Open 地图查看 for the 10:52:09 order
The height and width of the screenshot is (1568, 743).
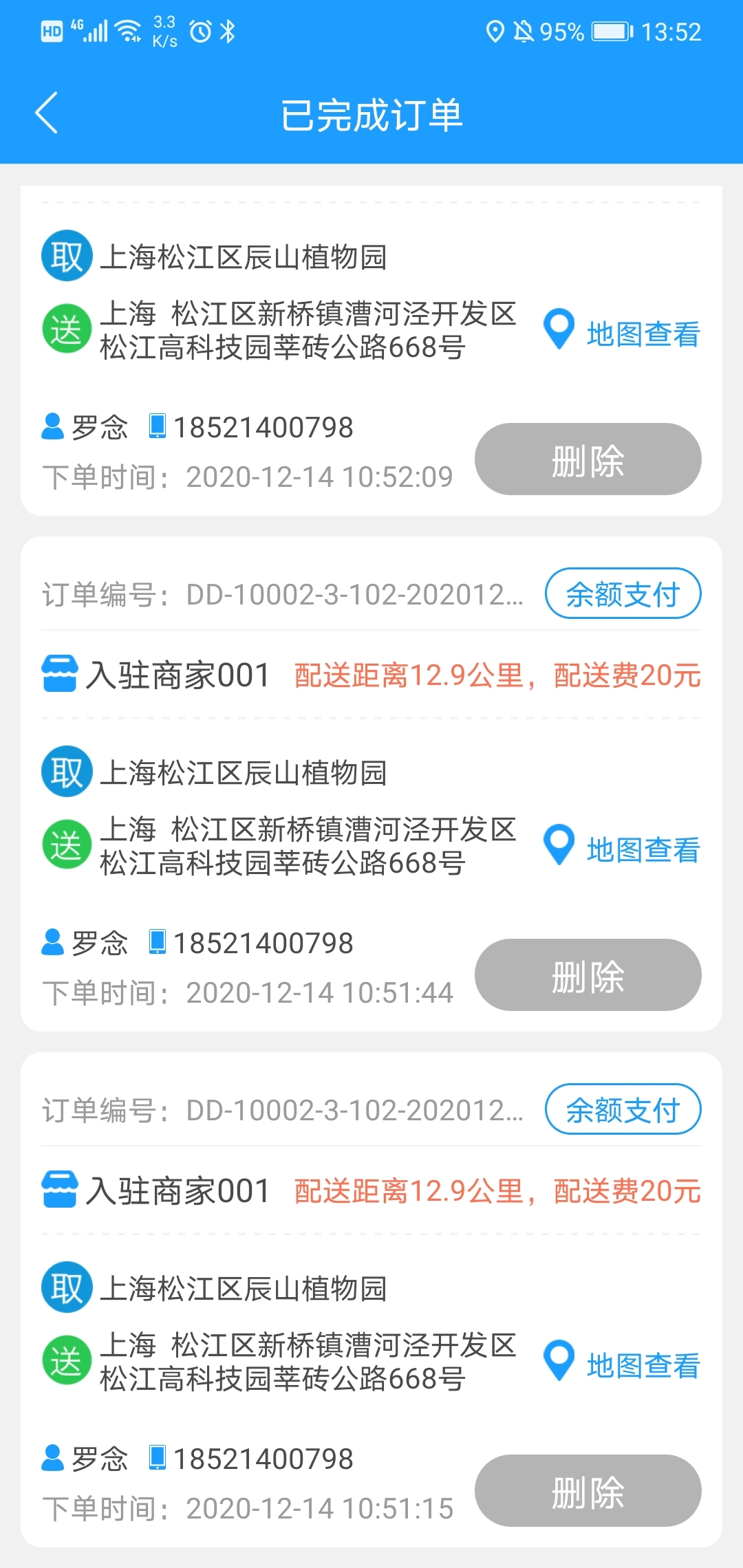click(621, 332)
